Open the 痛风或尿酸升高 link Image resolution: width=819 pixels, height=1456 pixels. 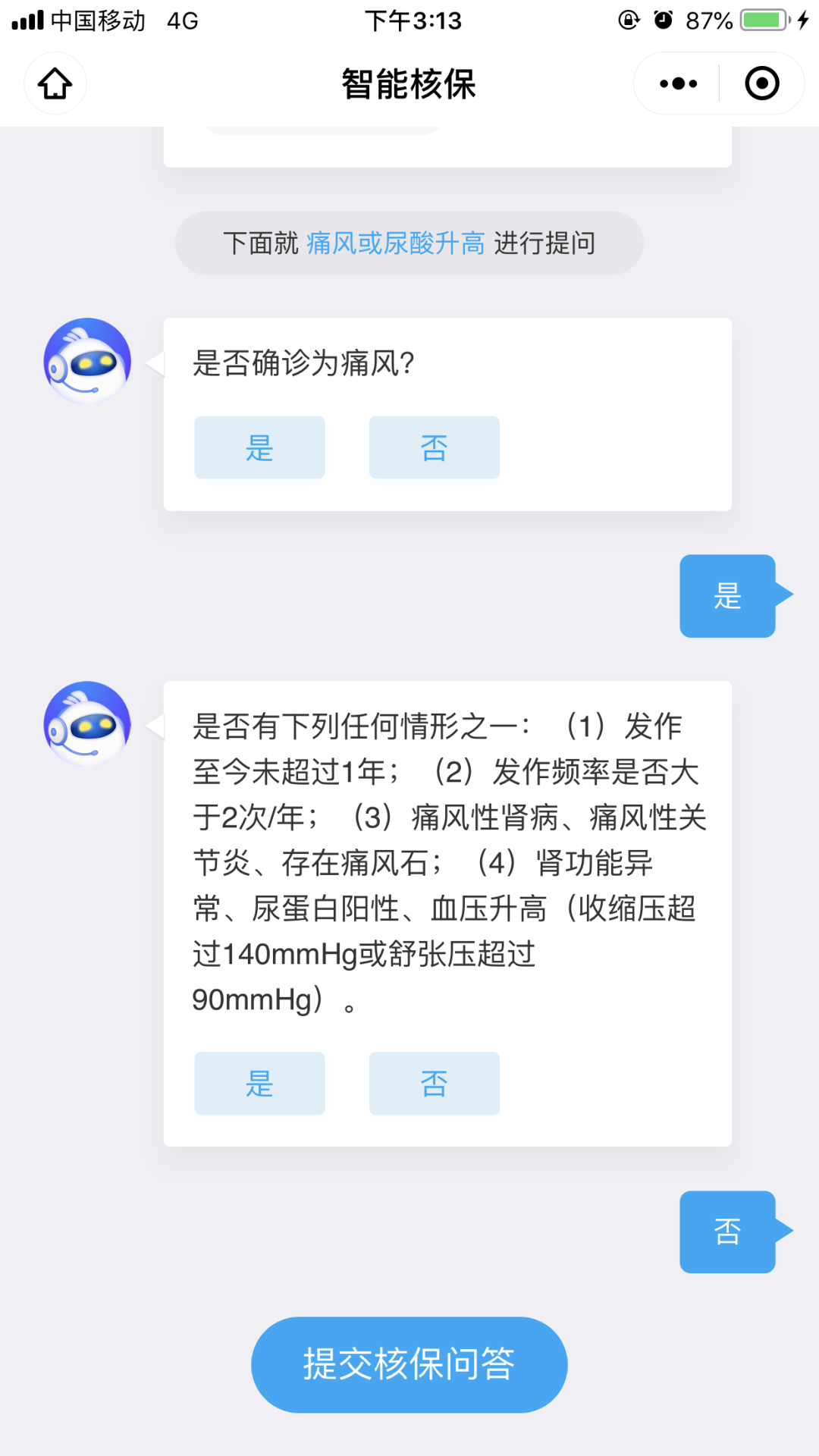[395, 243]
